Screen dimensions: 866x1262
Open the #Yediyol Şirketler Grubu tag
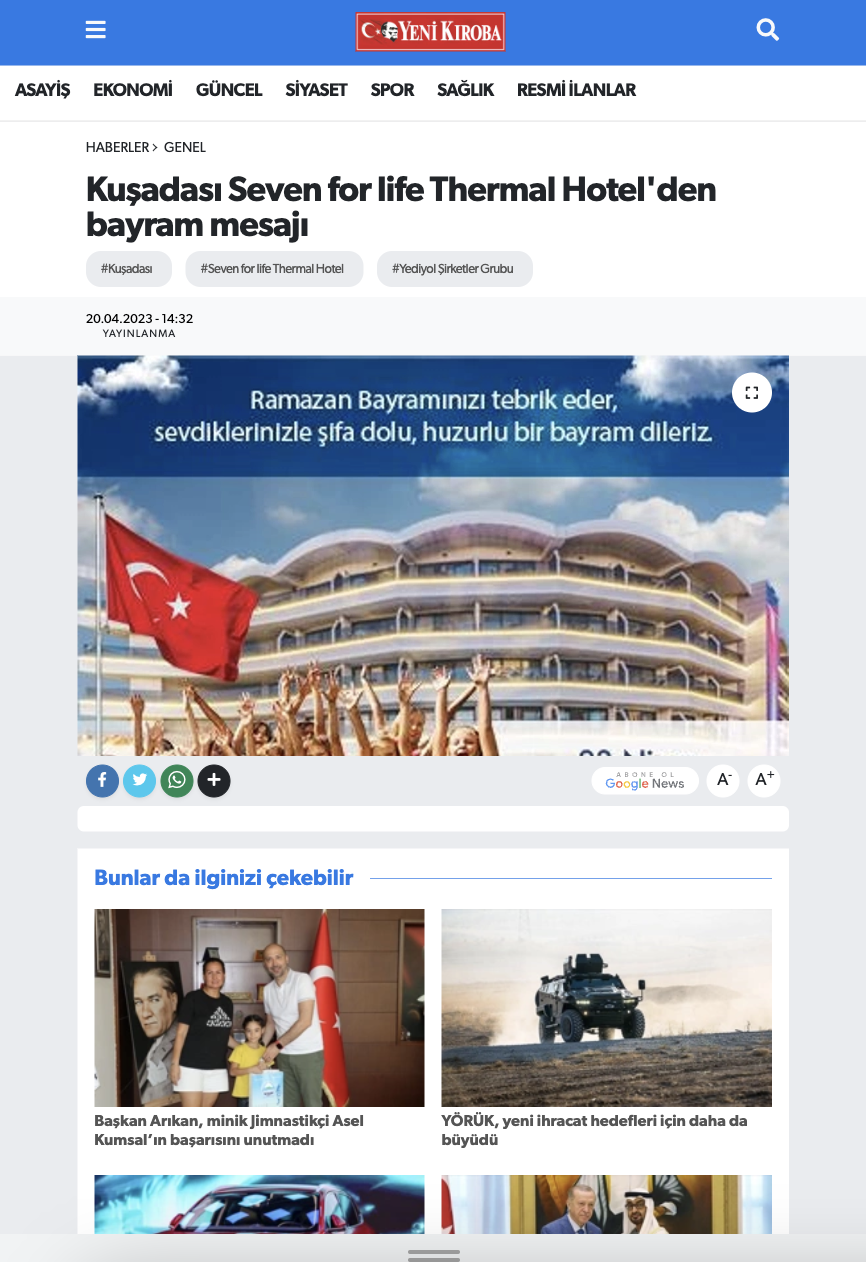point(454,269)
